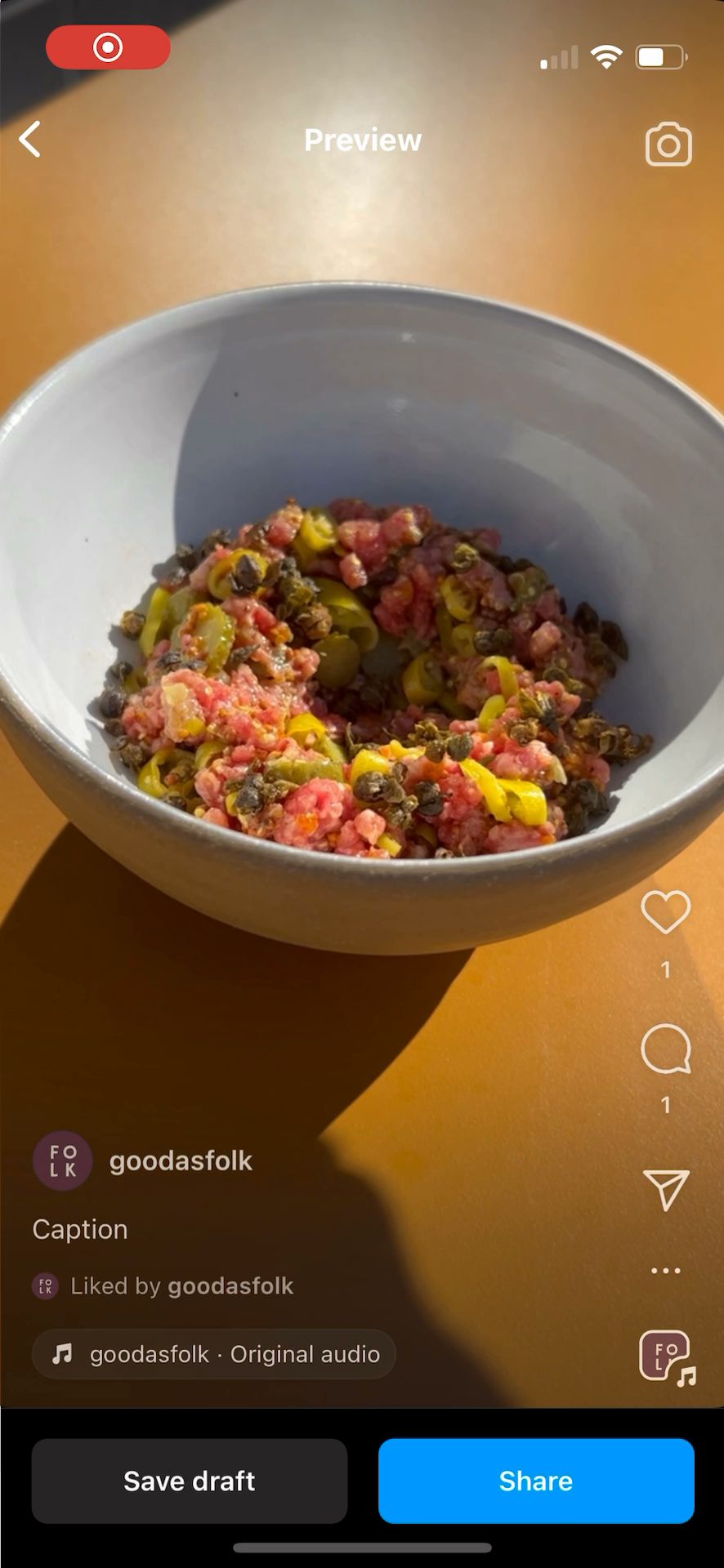Screen dimensions: 724x1568
Task: Stop the screen recording indicator
Action: click(108, 47)
